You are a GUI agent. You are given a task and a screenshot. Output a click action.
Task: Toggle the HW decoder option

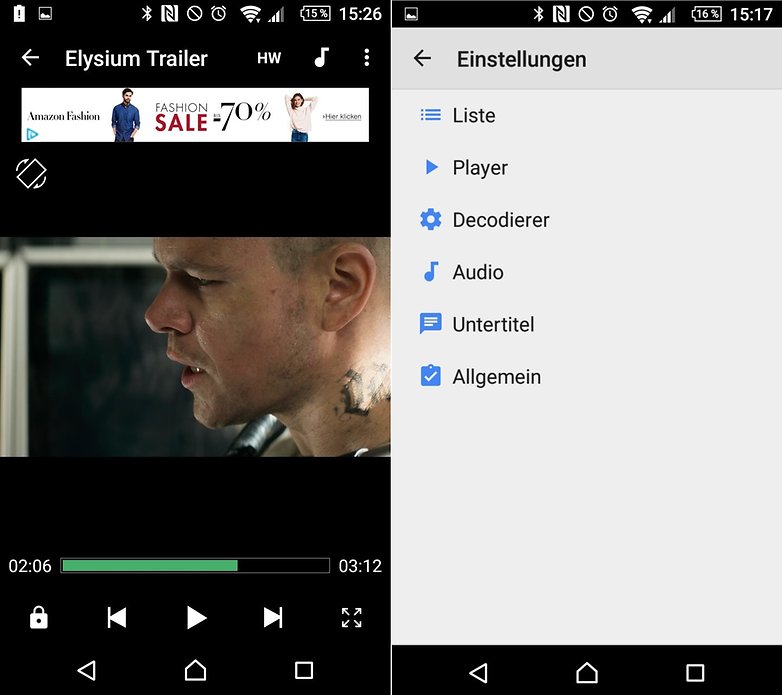click(269, 58)
